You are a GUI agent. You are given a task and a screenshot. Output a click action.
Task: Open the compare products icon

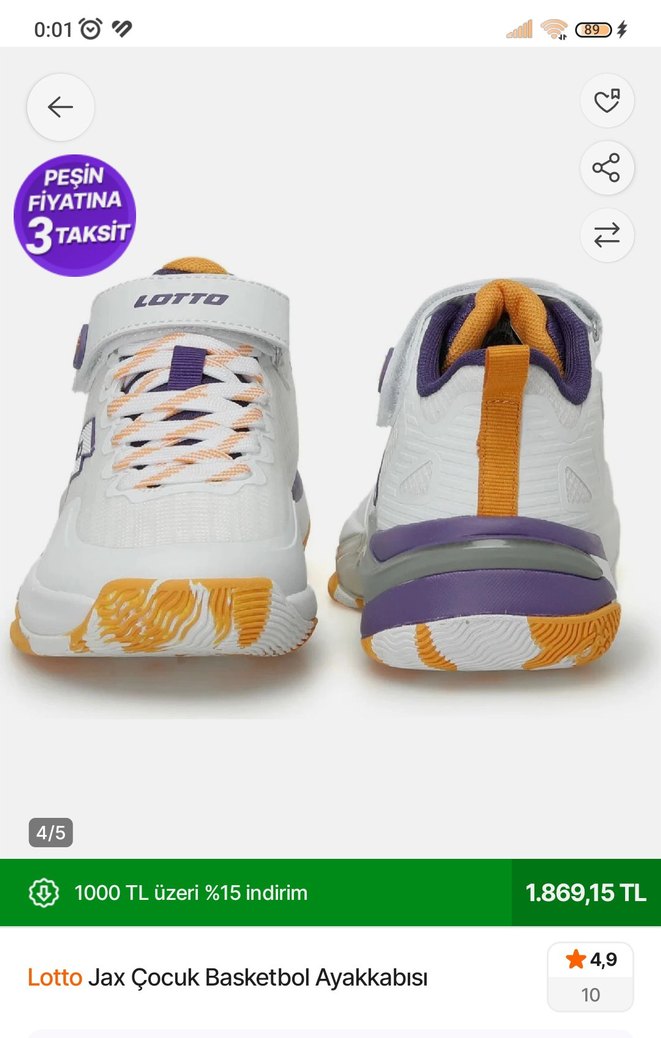tap(607, 235)
